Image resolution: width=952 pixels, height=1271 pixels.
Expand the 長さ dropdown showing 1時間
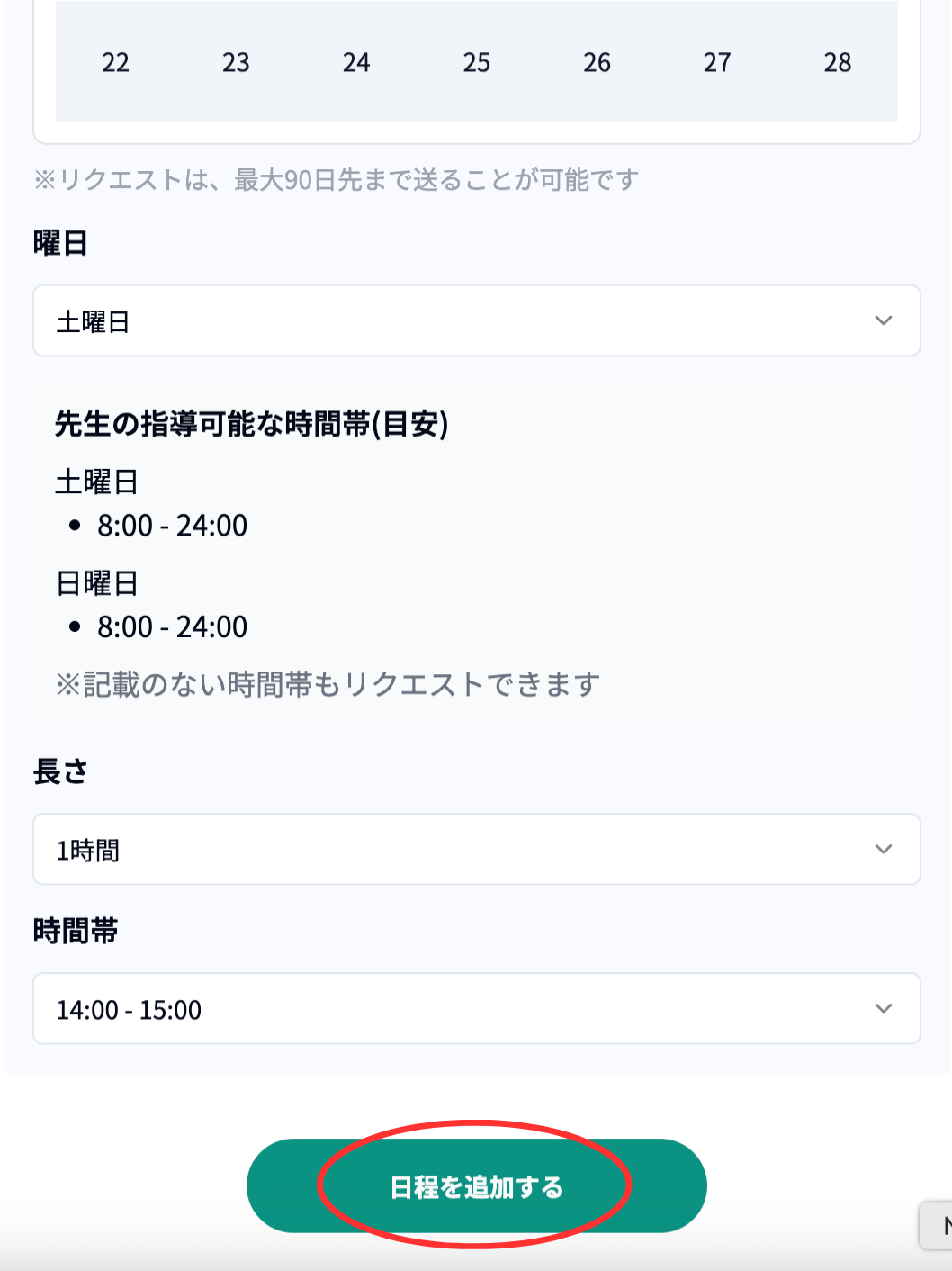[x=476, y=850]
